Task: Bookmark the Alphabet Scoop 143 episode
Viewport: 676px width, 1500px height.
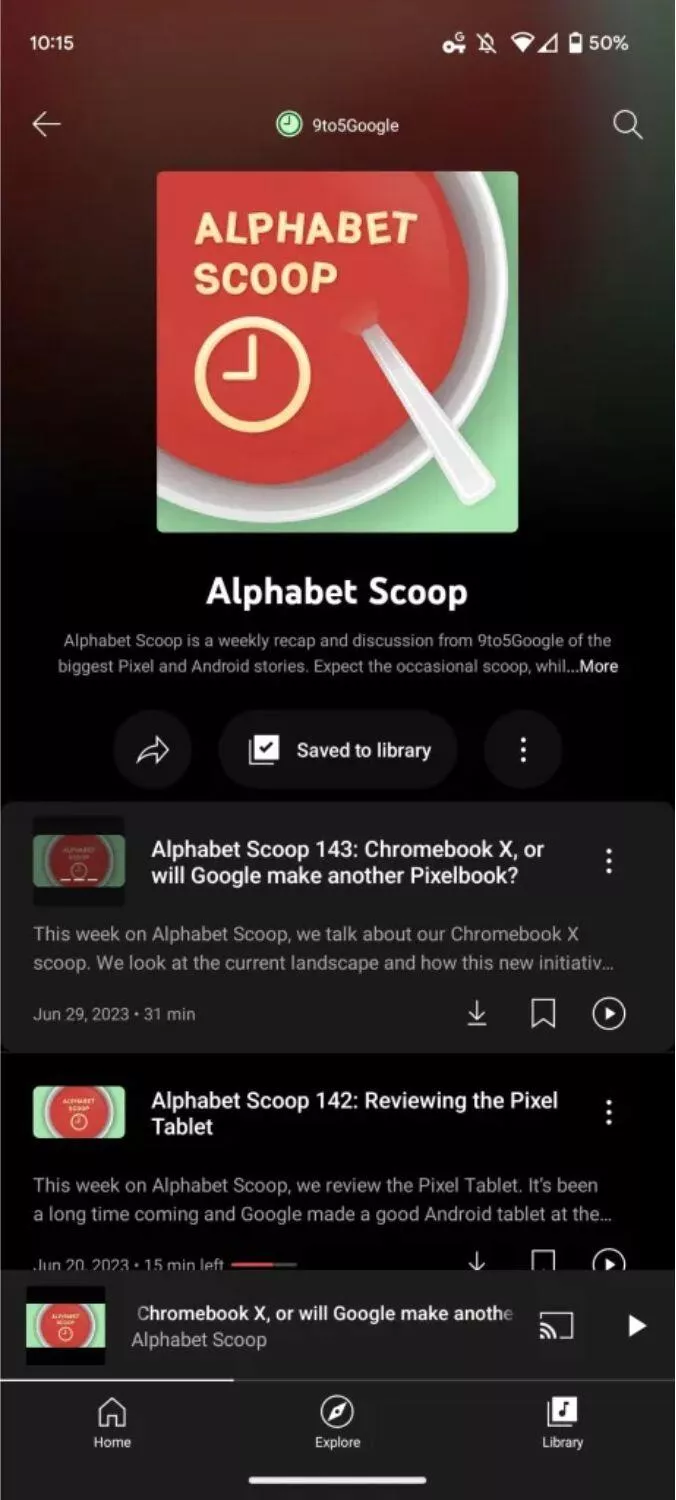Action: (x=542, y=1014)
